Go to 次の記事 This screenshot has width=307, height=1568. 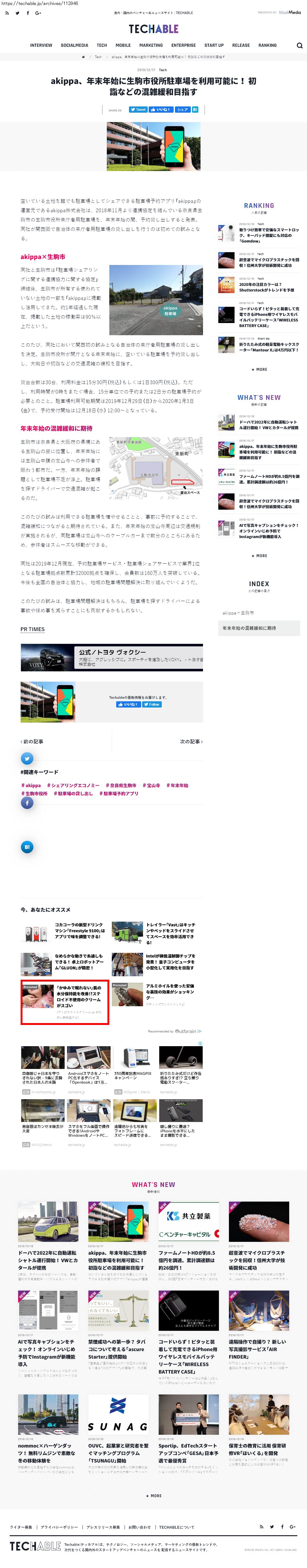(x=191, y=741)
